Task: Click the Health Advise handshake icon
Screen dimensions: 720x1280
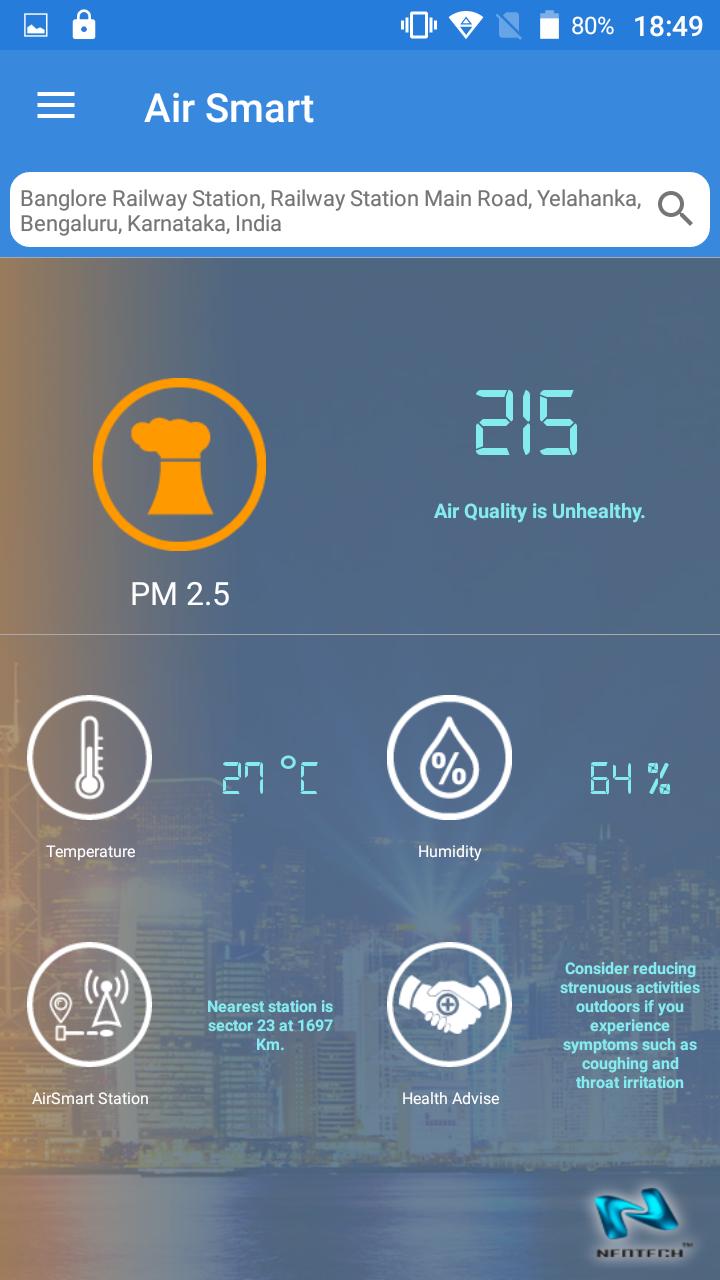Action: tap(449, 1004)
